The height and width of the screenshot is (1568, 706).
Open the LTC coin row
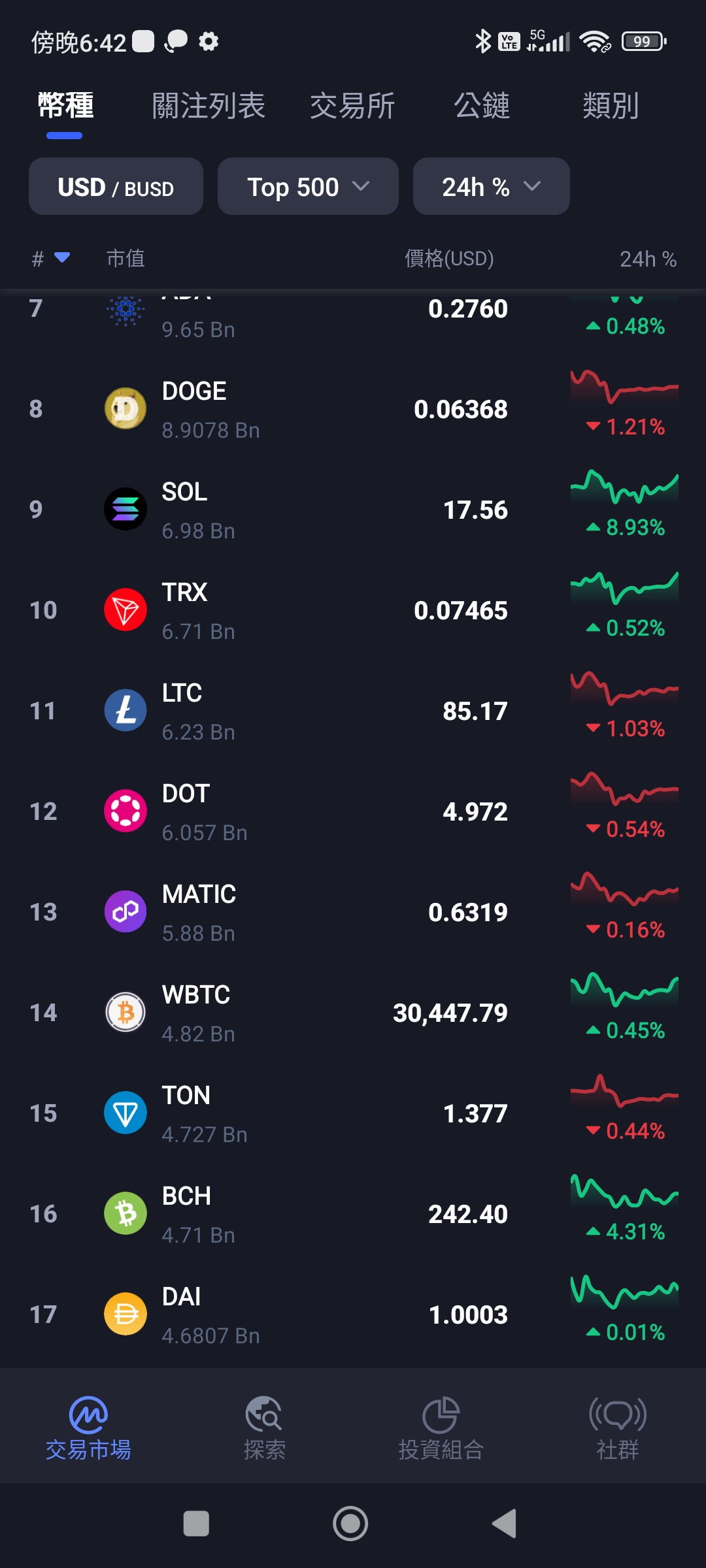click(x=353, y=711)
